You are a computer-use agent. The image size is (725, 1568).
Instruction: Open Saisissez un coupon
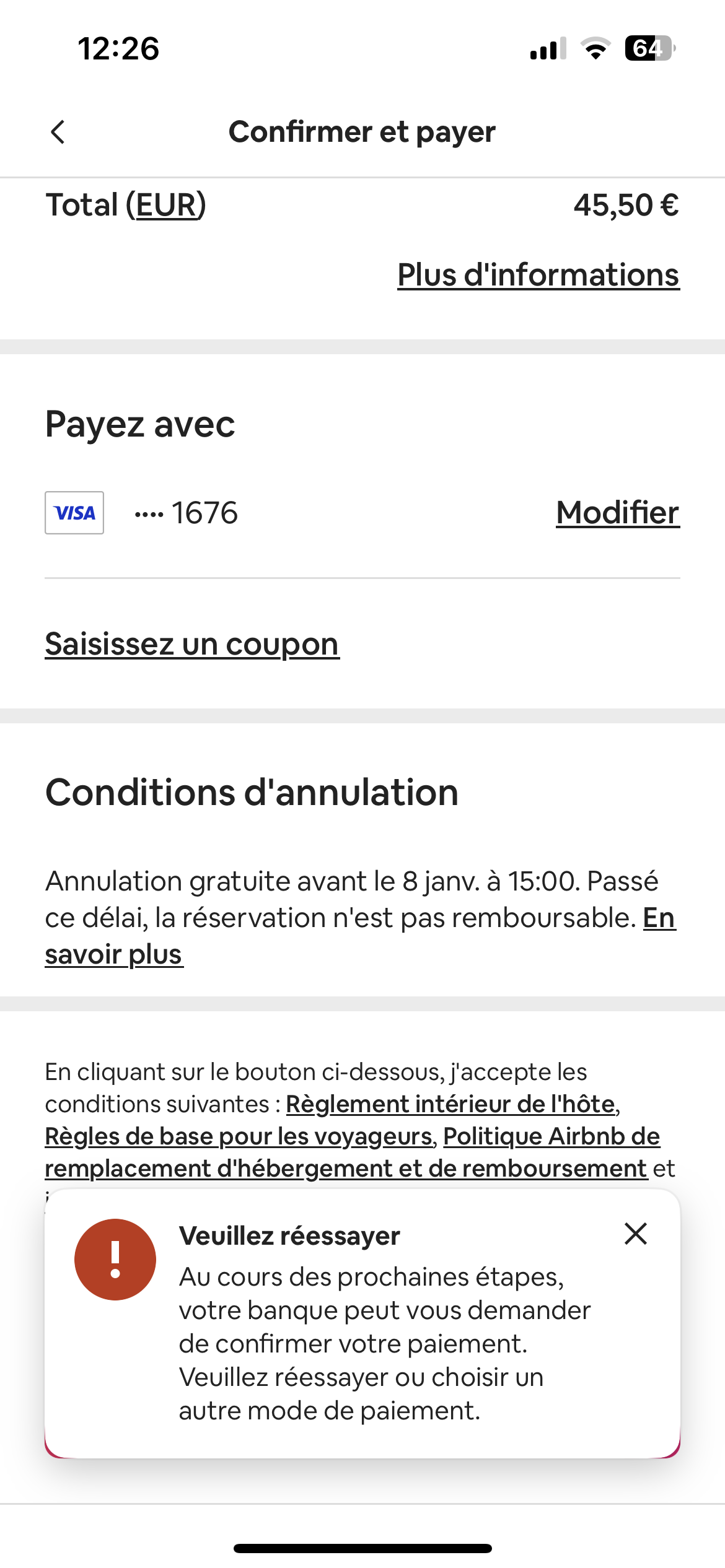point(192,644)
